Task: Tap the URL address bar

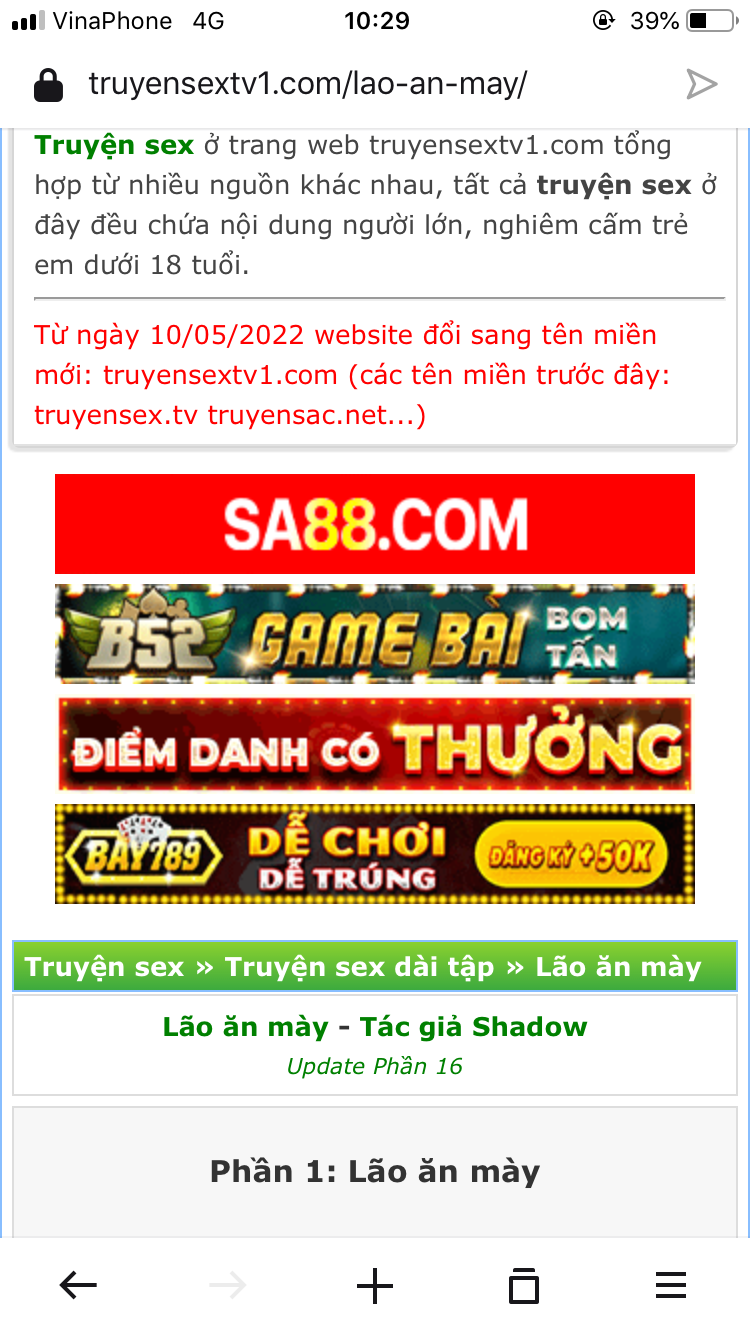Action: tap(306, 84)
